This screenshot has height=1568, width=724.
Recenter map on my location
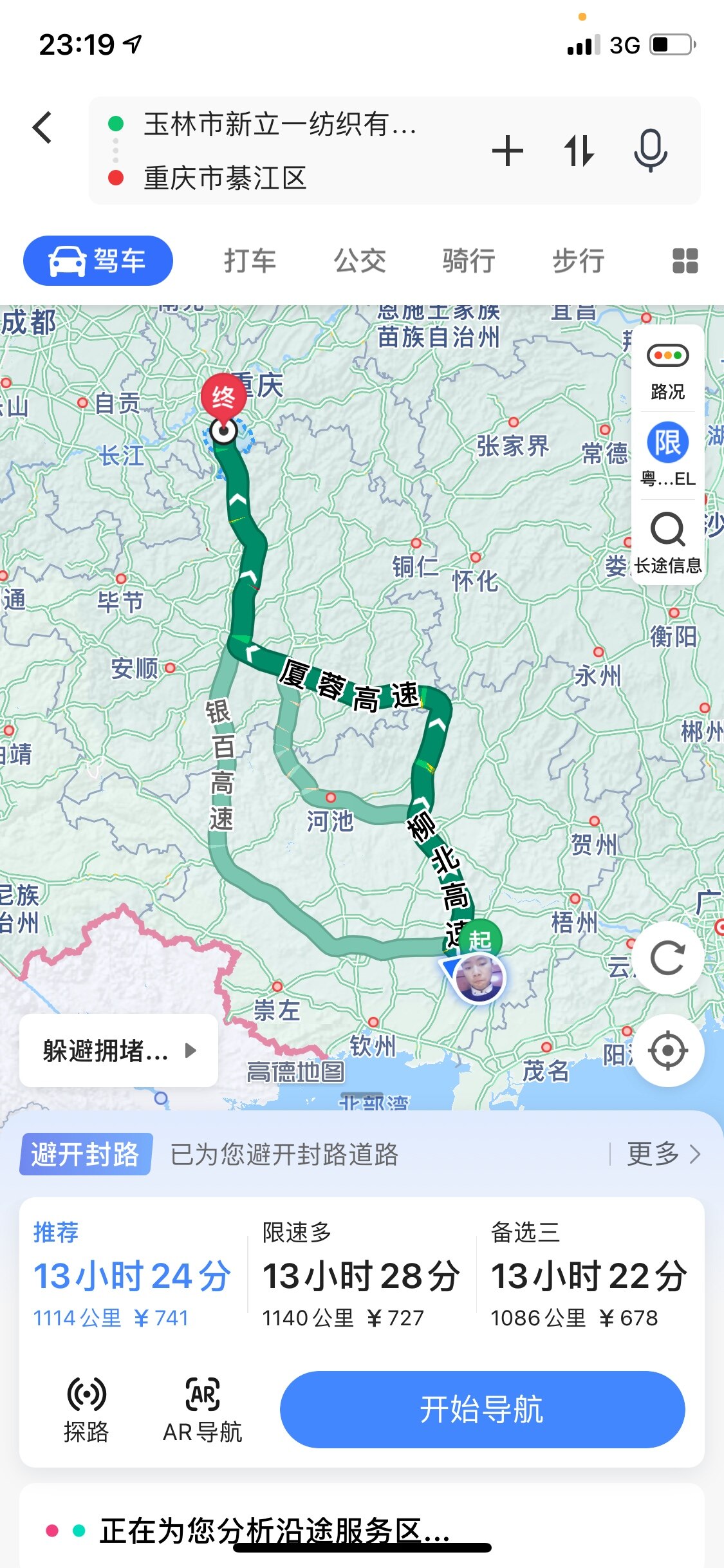click(x=667, y=1050)
